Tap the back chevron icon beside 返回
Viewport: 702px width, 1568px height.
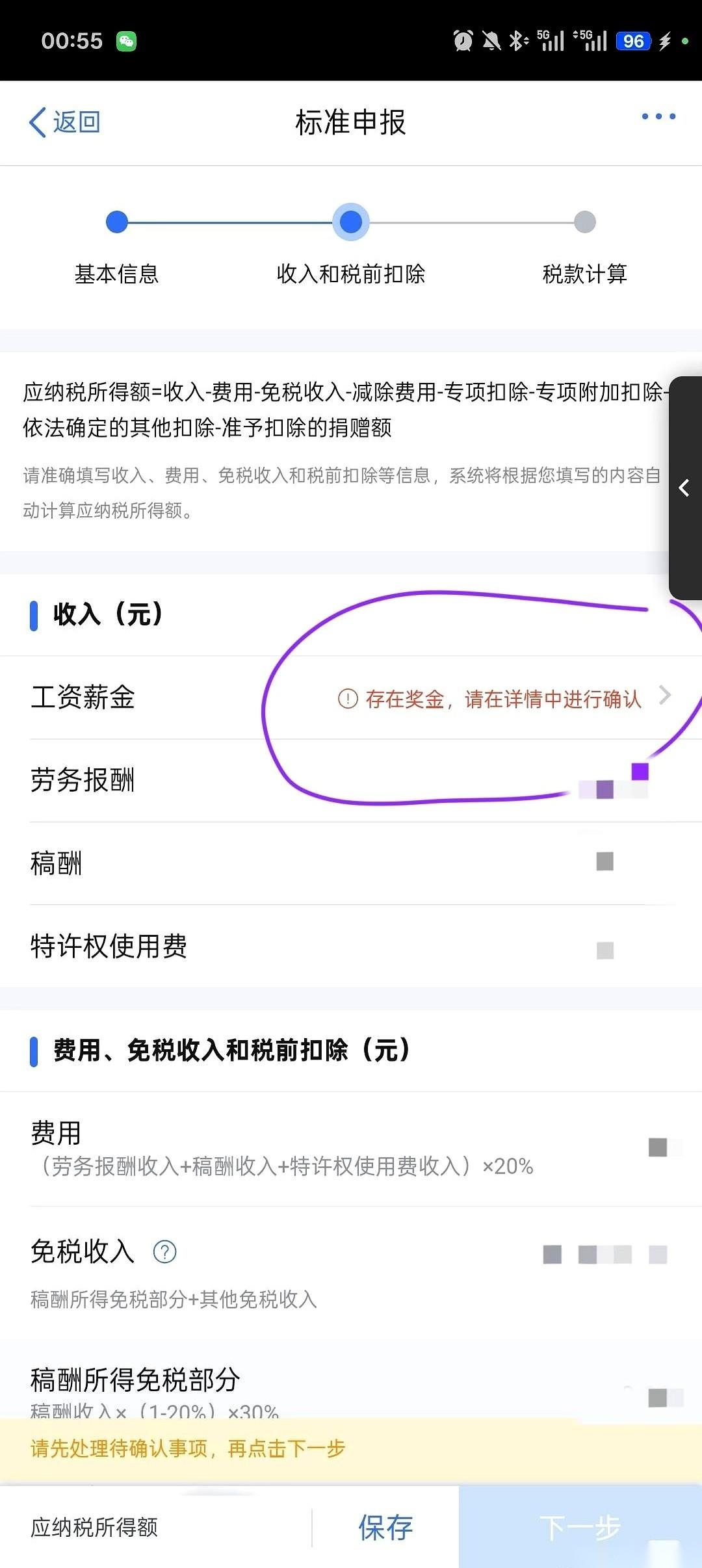(38, 120)
